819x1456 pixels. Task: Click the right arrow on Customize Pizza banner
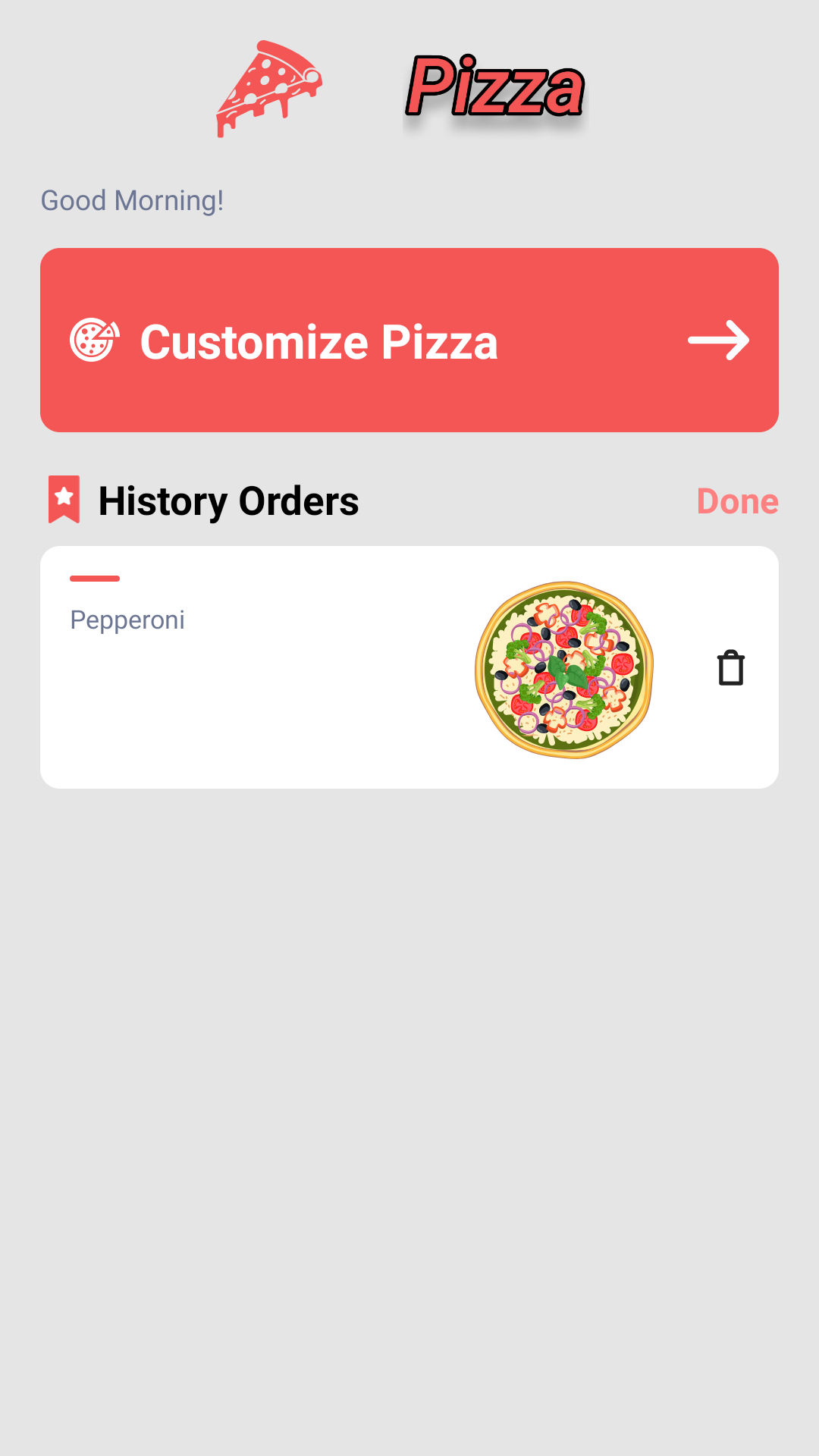[x=717, y=340]
